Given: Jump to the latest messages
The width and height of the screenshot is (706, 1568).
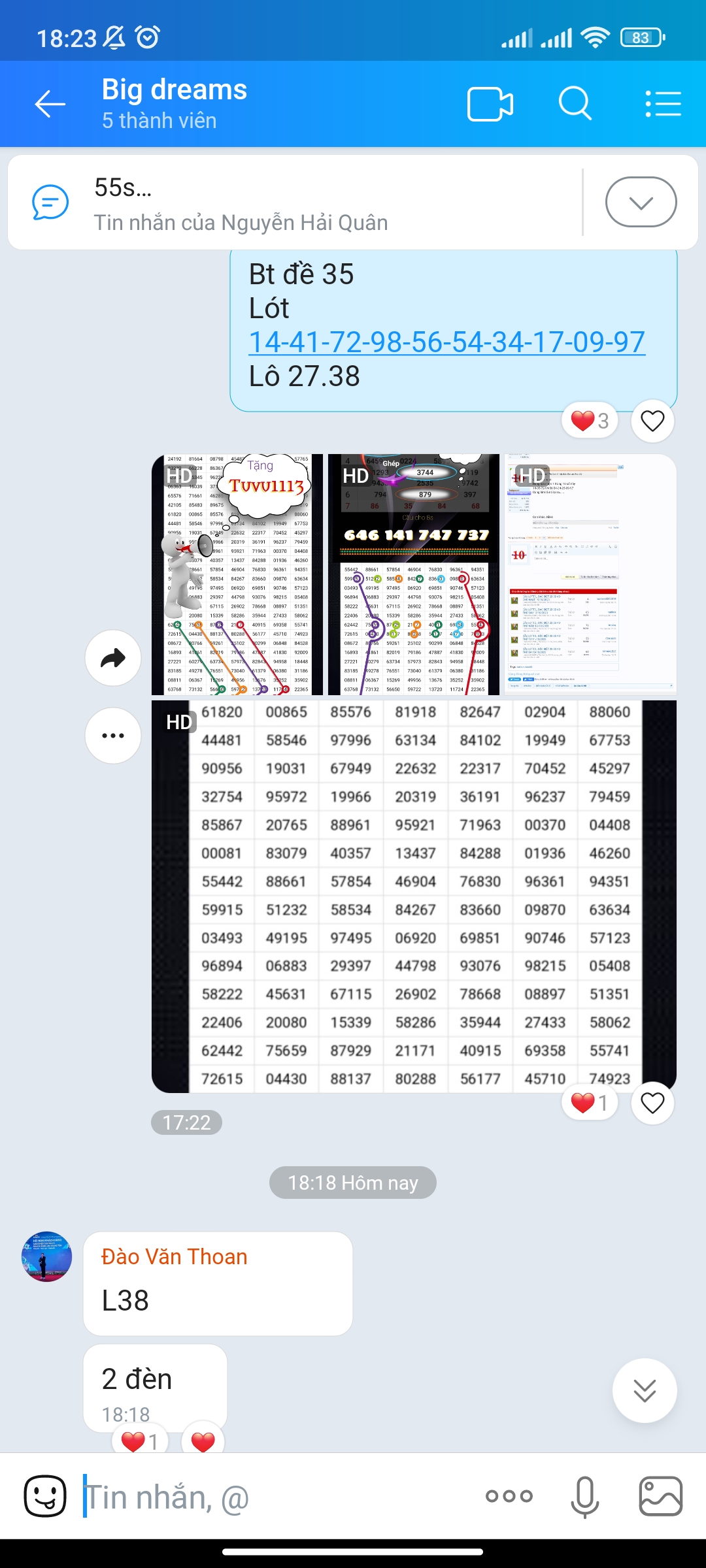Looking at the screenshot, I should point(645,1390).
